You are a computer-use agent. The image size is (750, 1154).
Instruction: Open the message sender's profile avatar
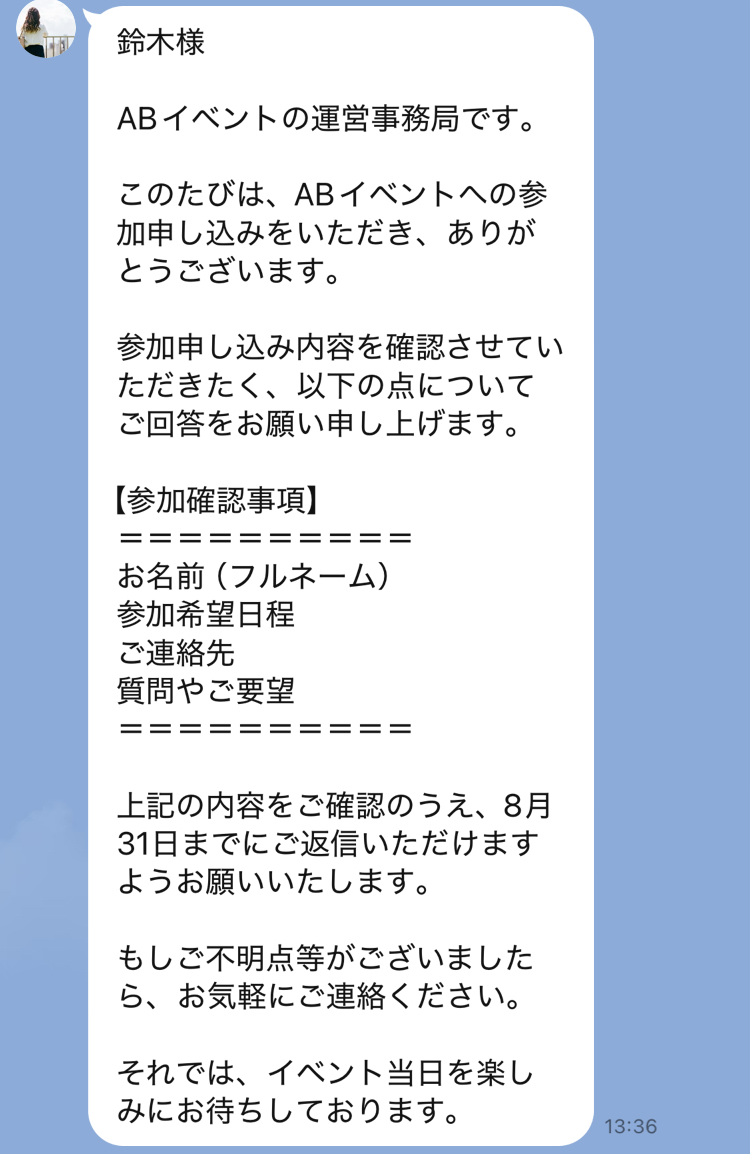point(46,29)
